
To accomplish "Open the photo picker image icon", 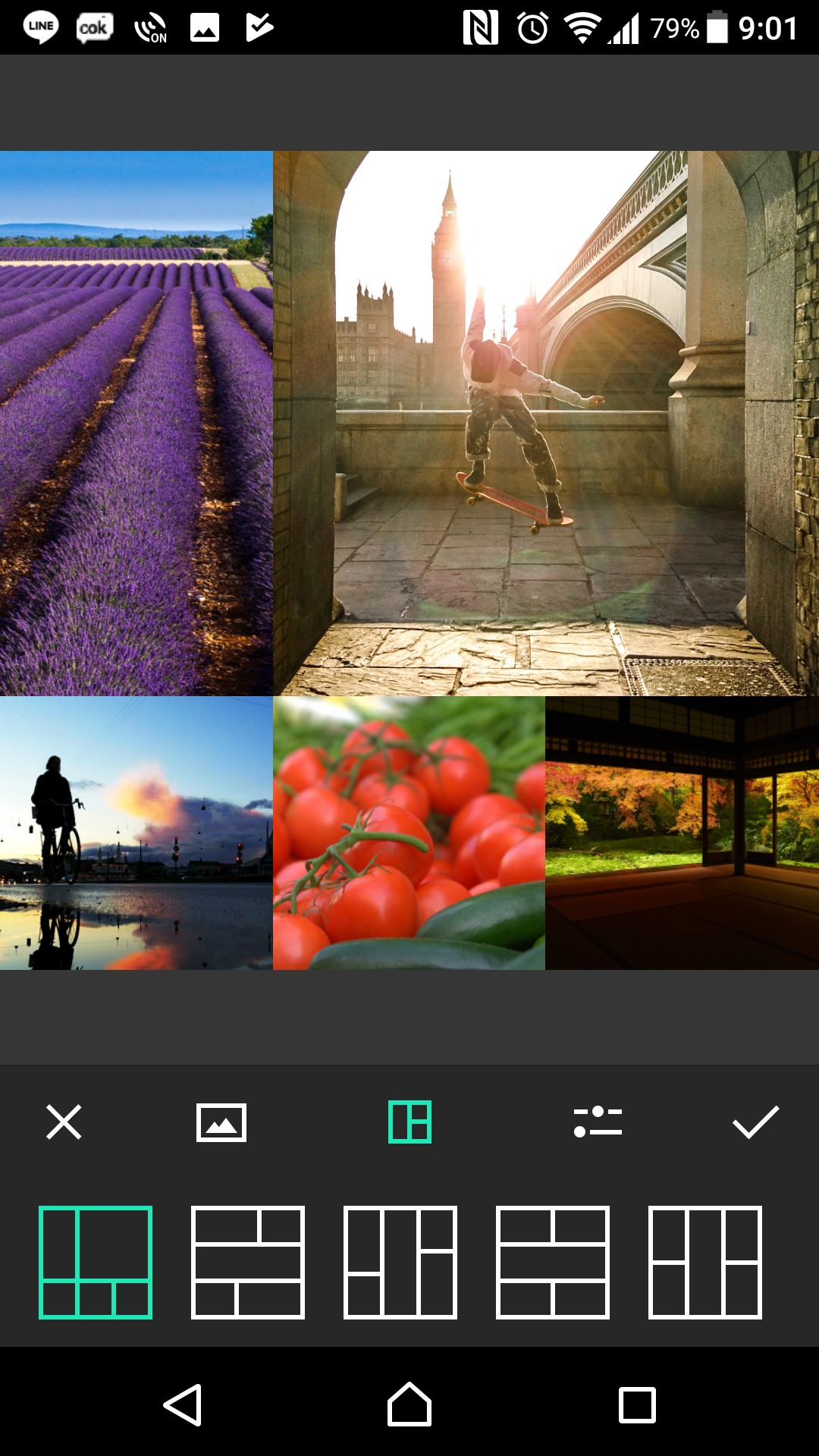I will [x=221, y=1122].
